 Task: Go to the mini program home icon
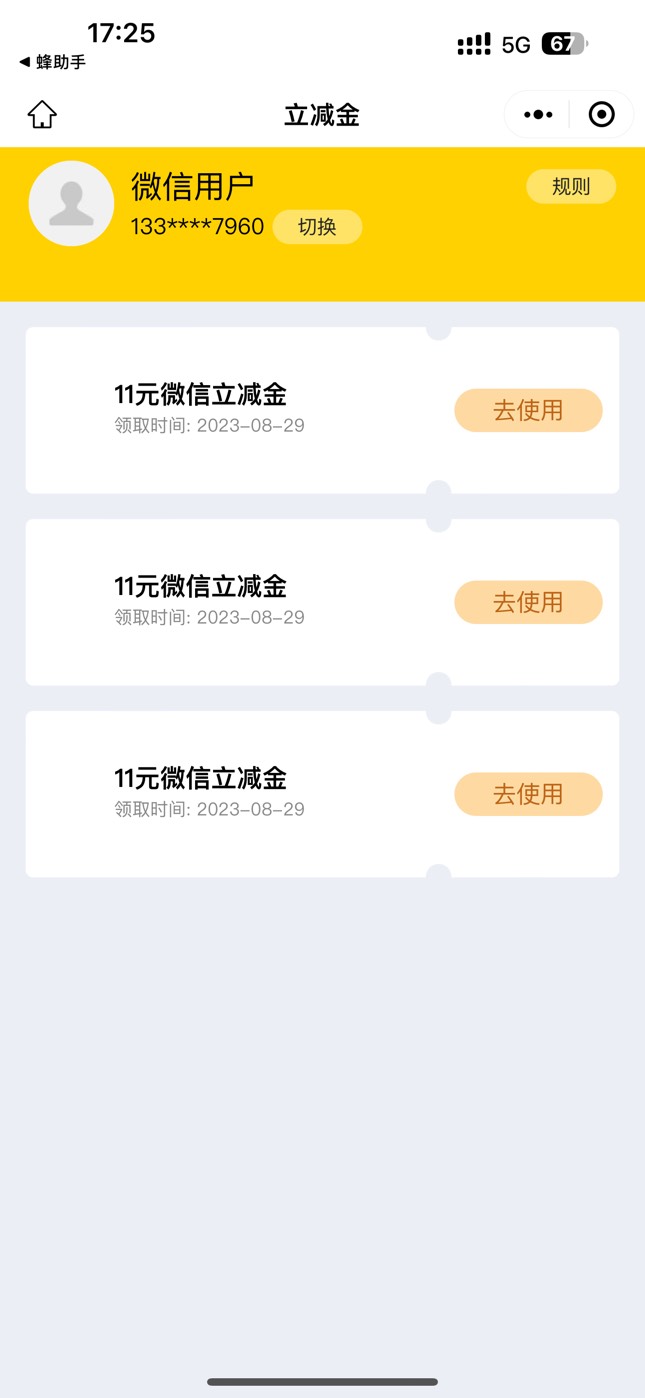click(42, 115)
